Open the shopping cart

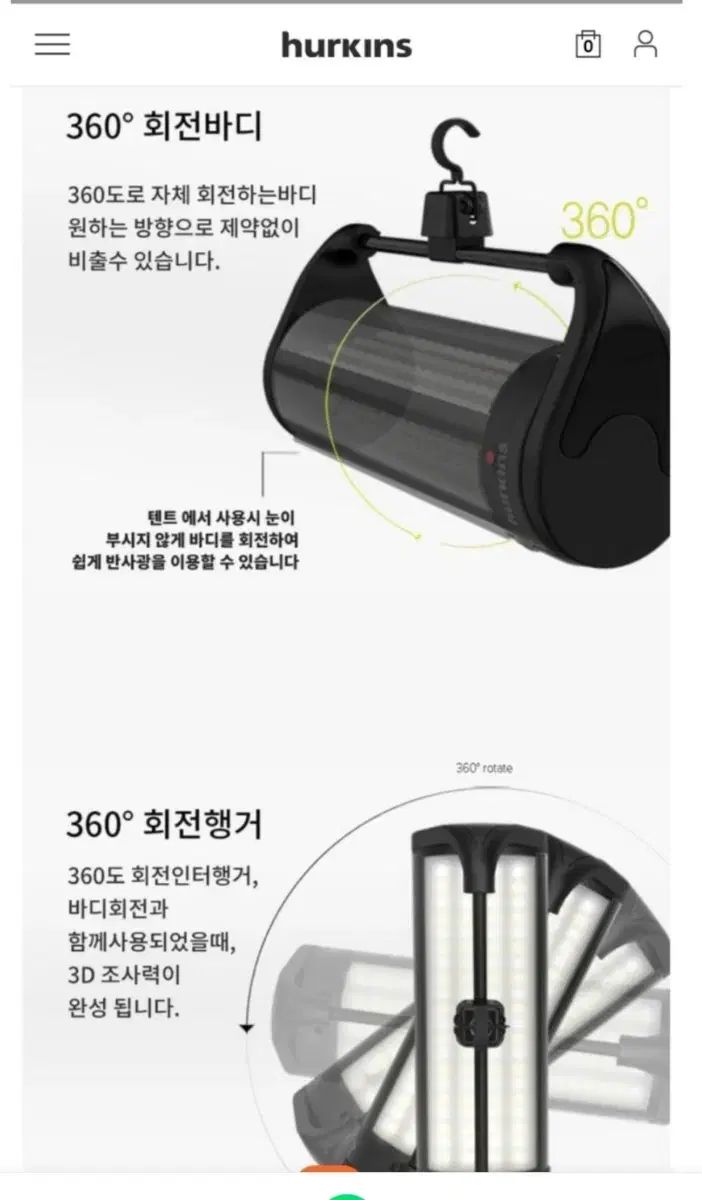(x=588, y=45)
